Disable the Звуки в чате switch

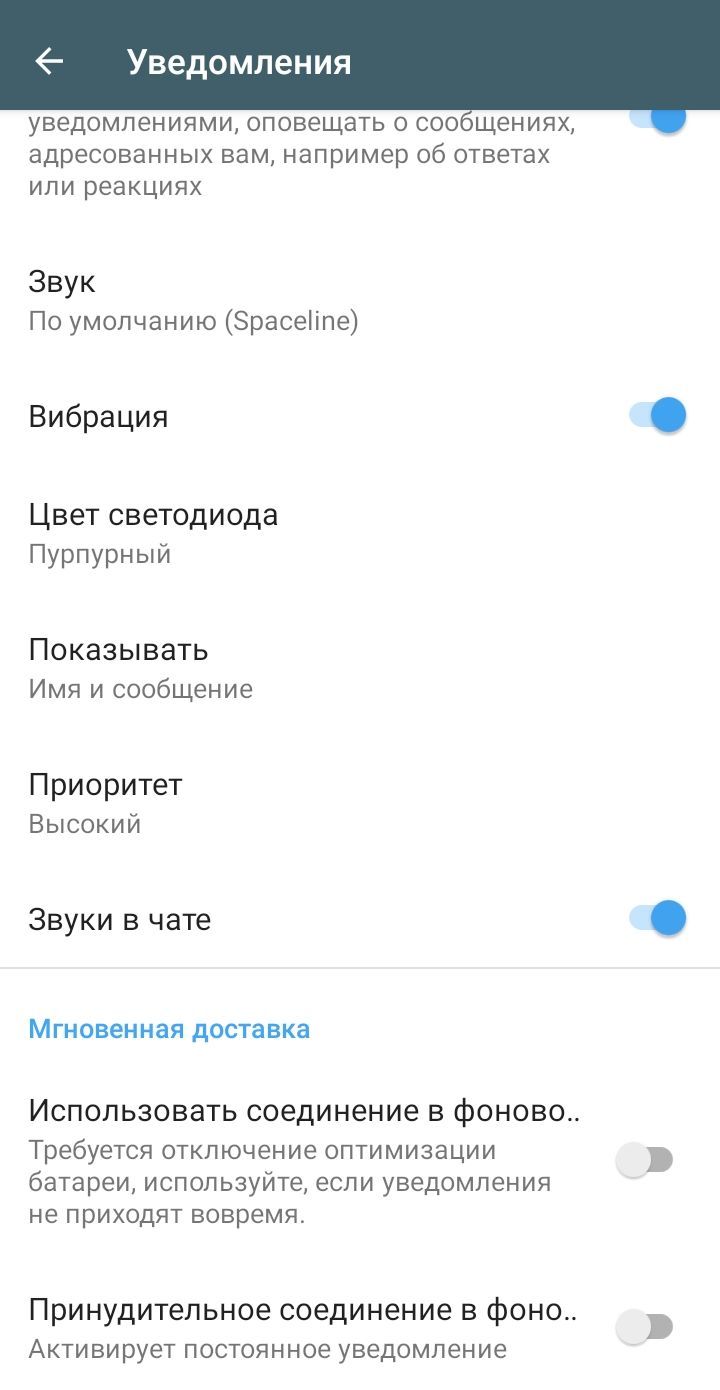(657, 918)
